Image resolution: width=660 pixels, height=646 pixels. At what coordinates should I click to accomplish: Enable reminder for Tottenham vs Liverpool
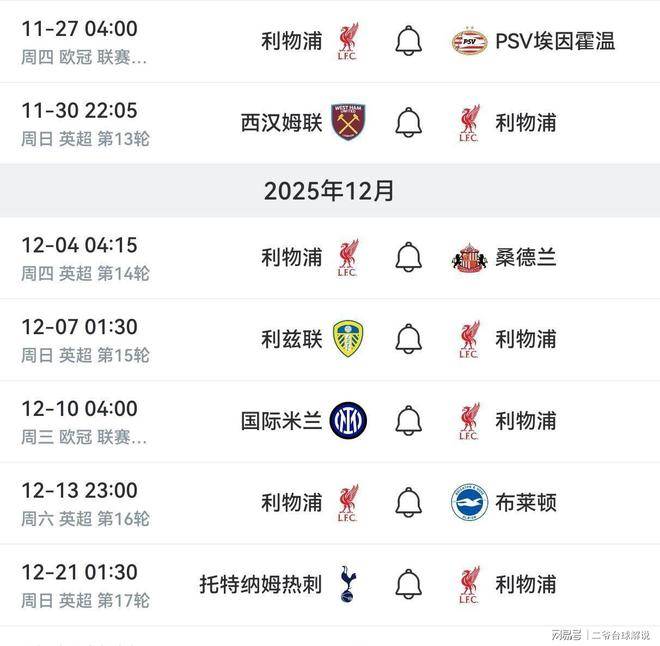pyautogui.click(x=408, y=584)
